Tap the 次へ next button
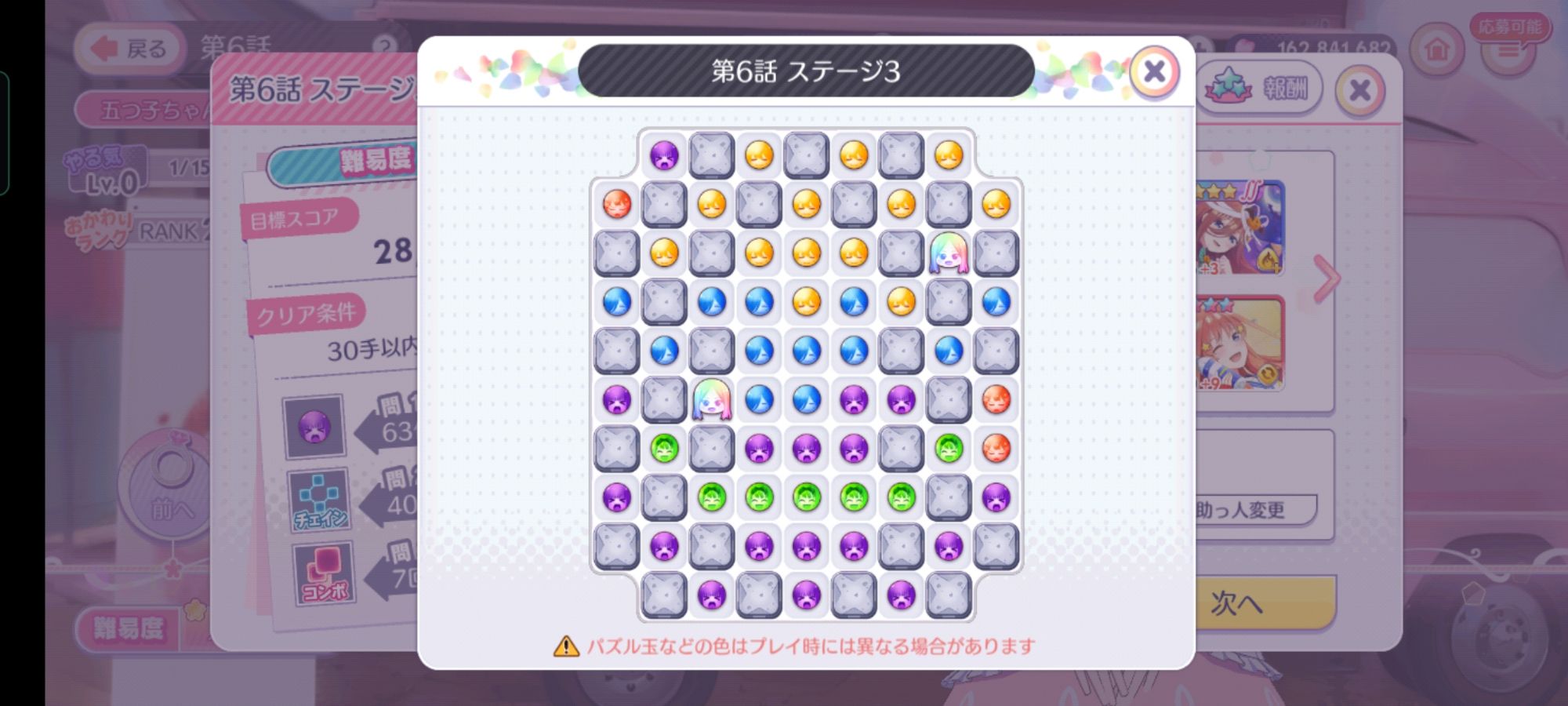Viewport: 1568px width, 706px height. tap(1264, 602)
